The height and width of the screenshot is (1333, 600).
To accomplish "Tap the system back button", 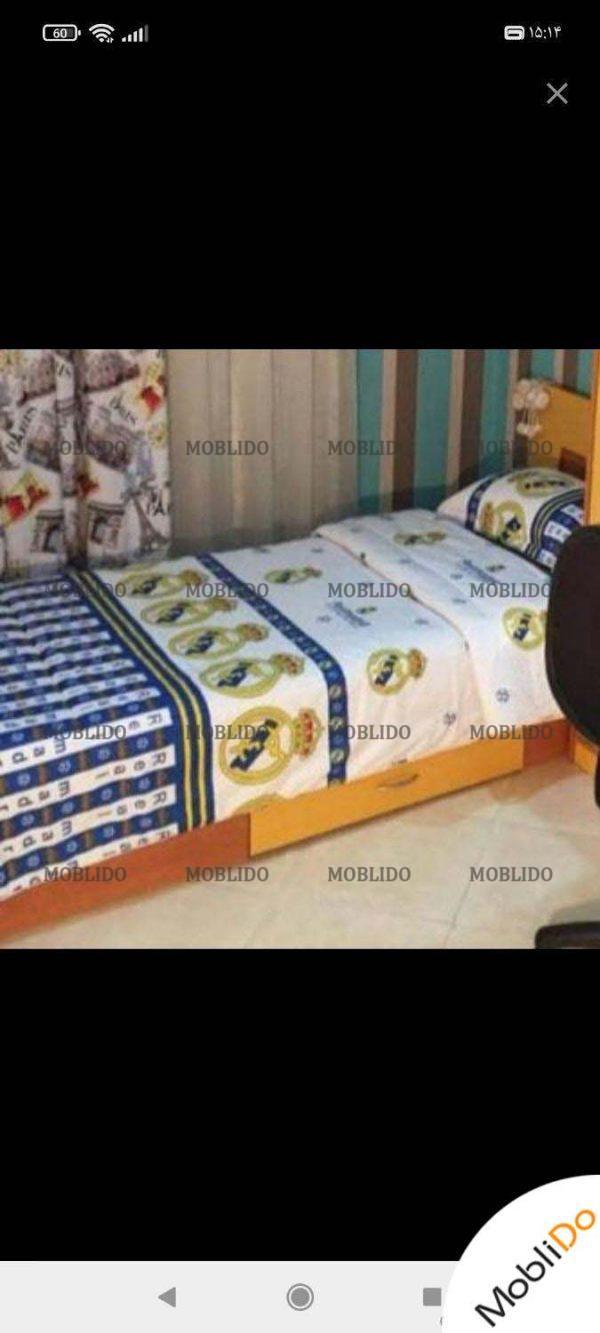I will [x=167, y=1297].
